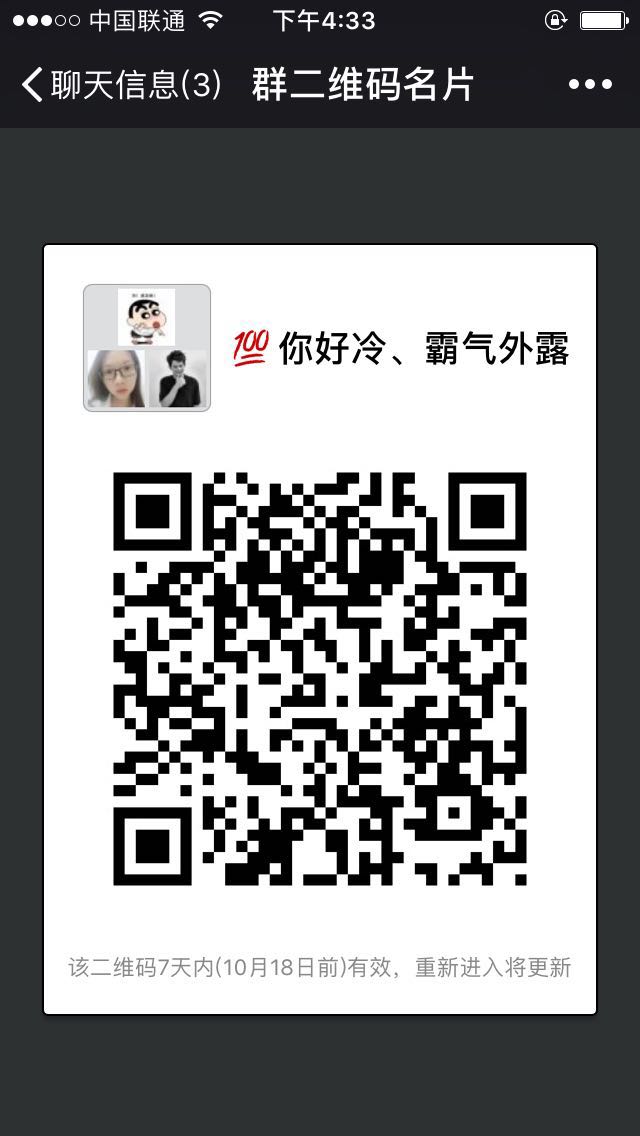This screenshot has height=1136, width=640.
Task: Go back to 聊天信息 chat info
Action: [120, 85]
